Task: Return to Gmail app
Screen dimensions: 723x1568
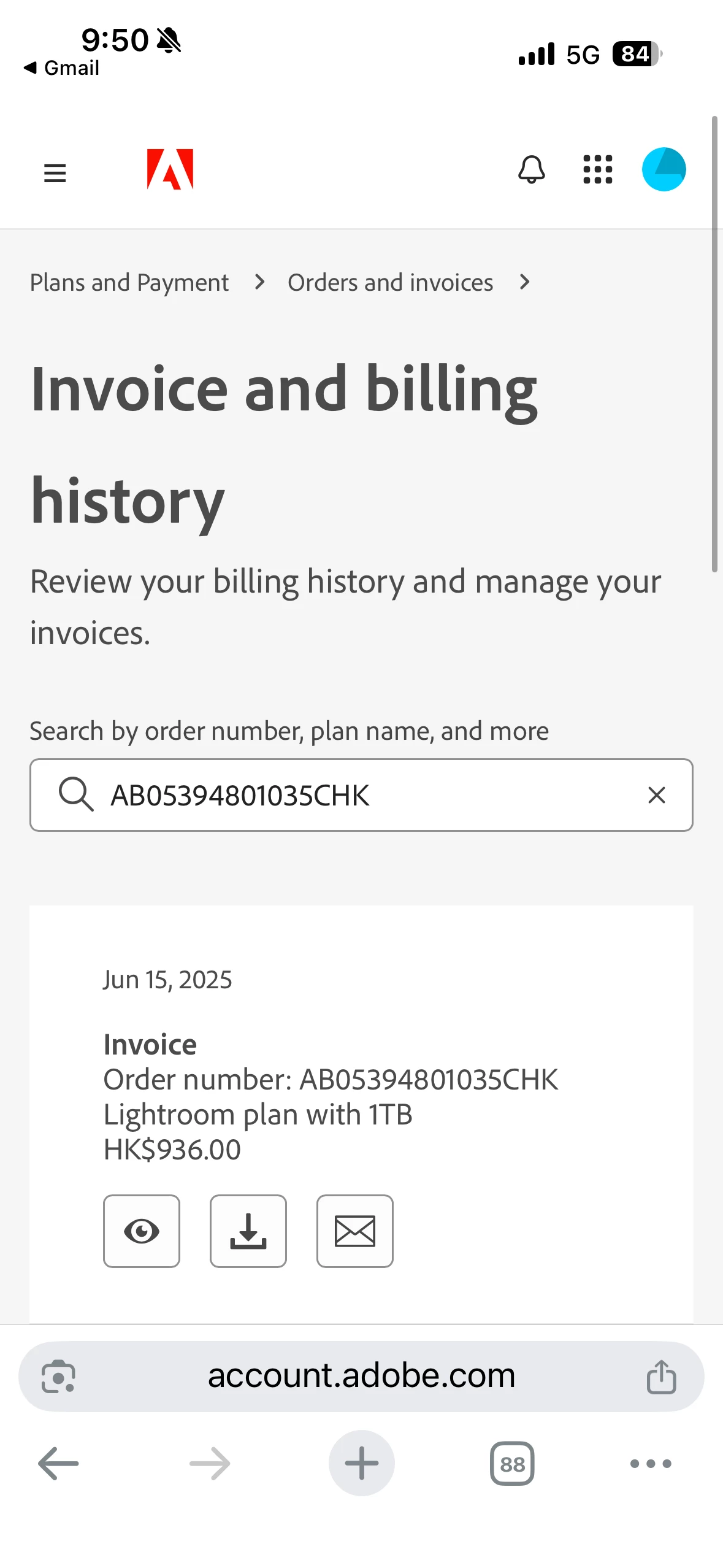Action: 61,68
